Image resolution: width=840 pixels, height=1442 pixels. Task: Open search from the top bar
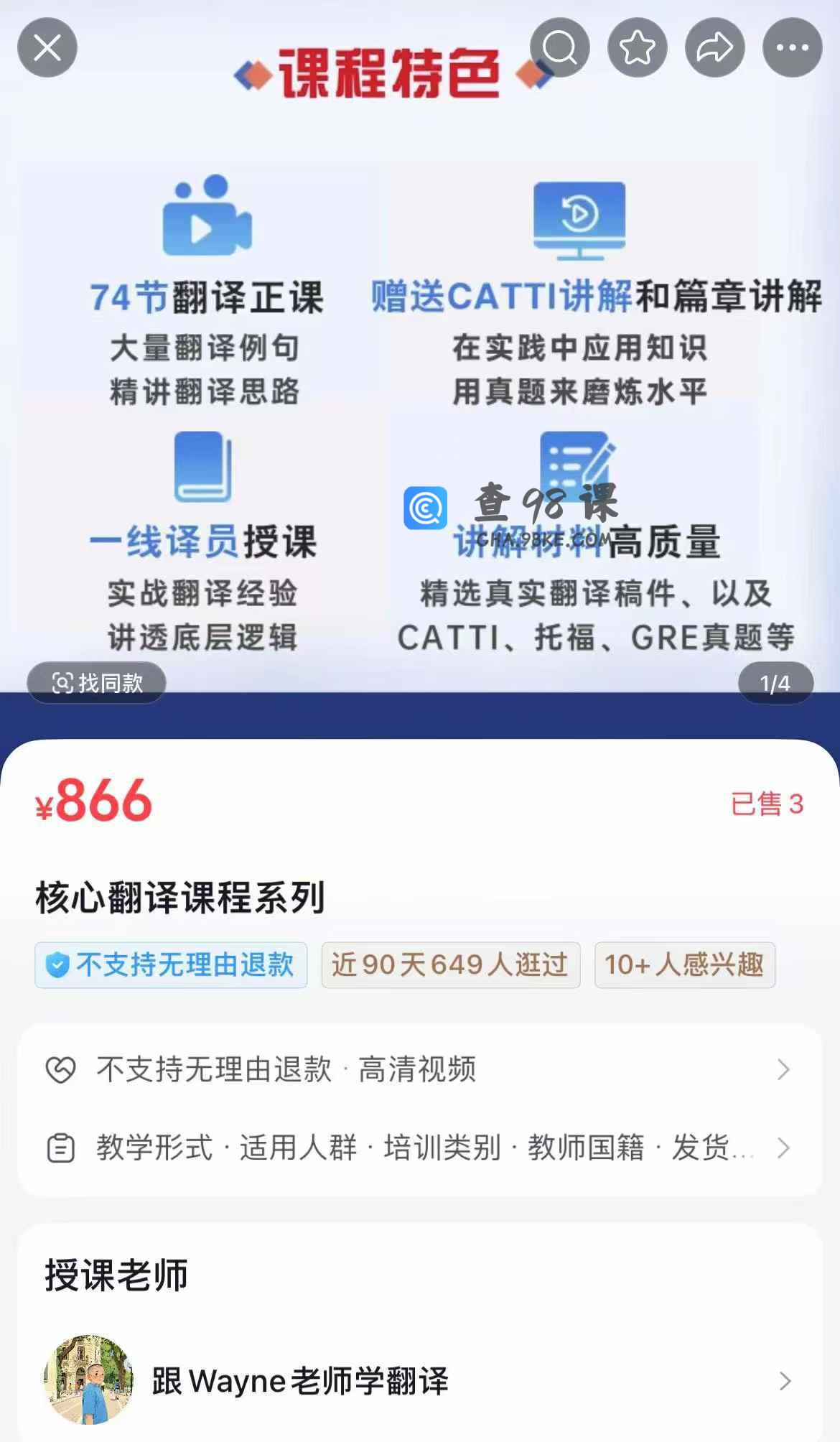coord(559,48)
